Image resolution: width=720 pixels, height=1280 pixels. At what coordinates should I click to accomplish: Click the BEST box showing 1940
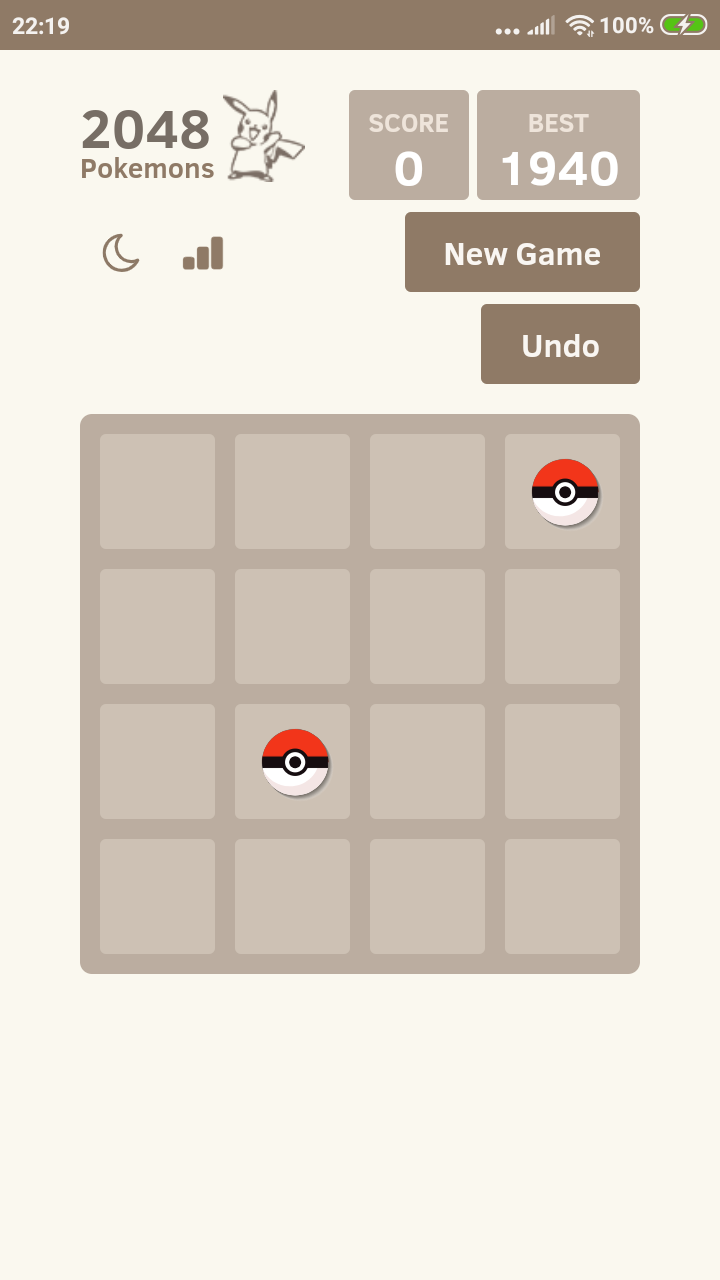coord(558,144)
